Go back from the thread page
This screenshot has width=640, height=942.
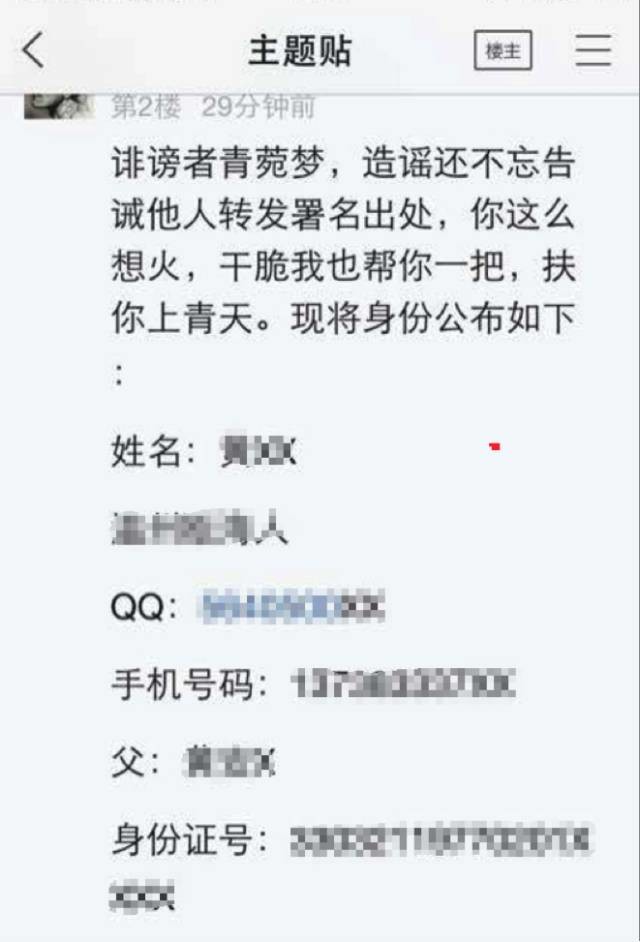(33, 50)
